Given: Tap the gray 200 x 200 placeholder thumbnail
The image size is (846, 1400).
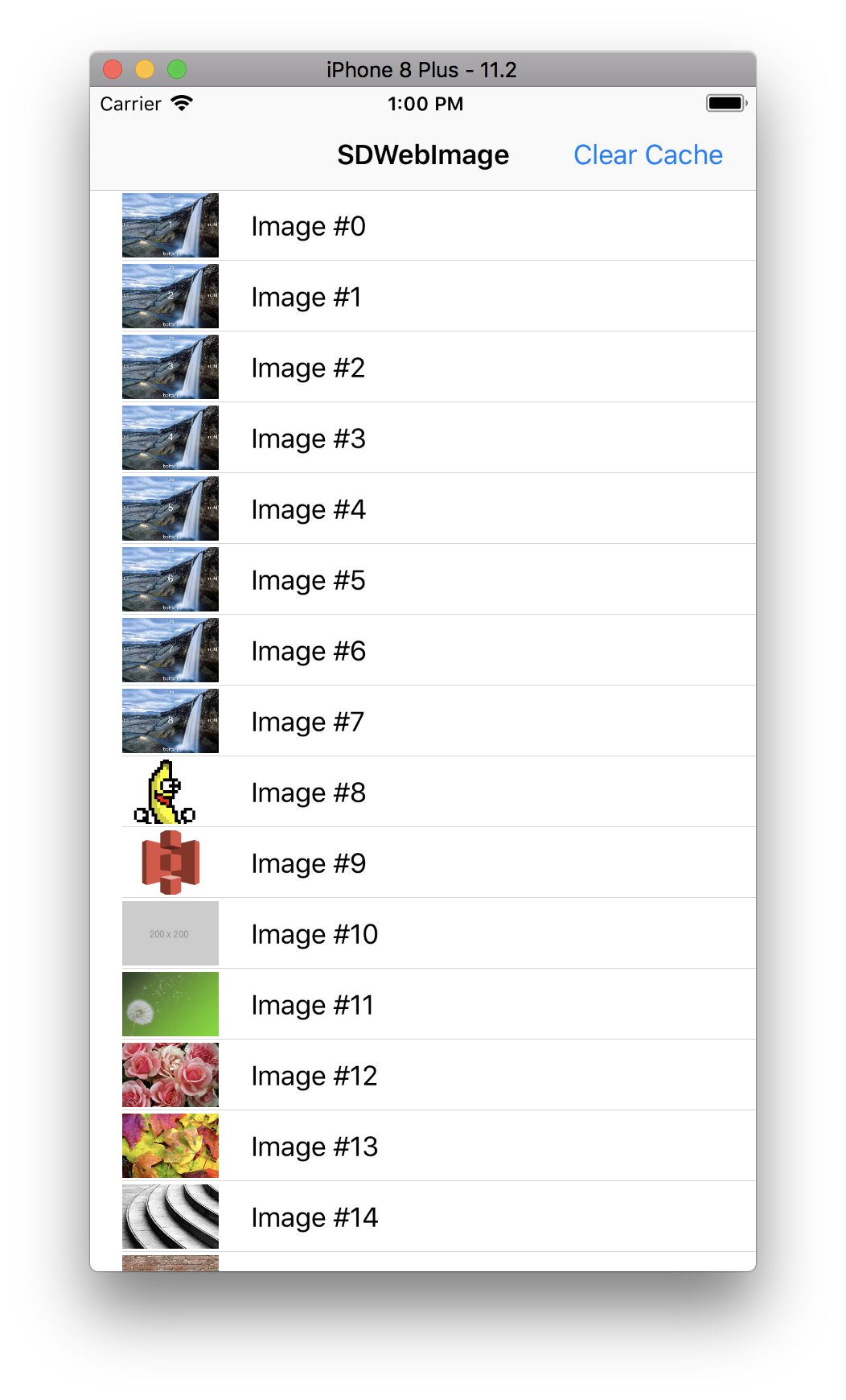Looking at the screenshot, I should pos(169,933).
